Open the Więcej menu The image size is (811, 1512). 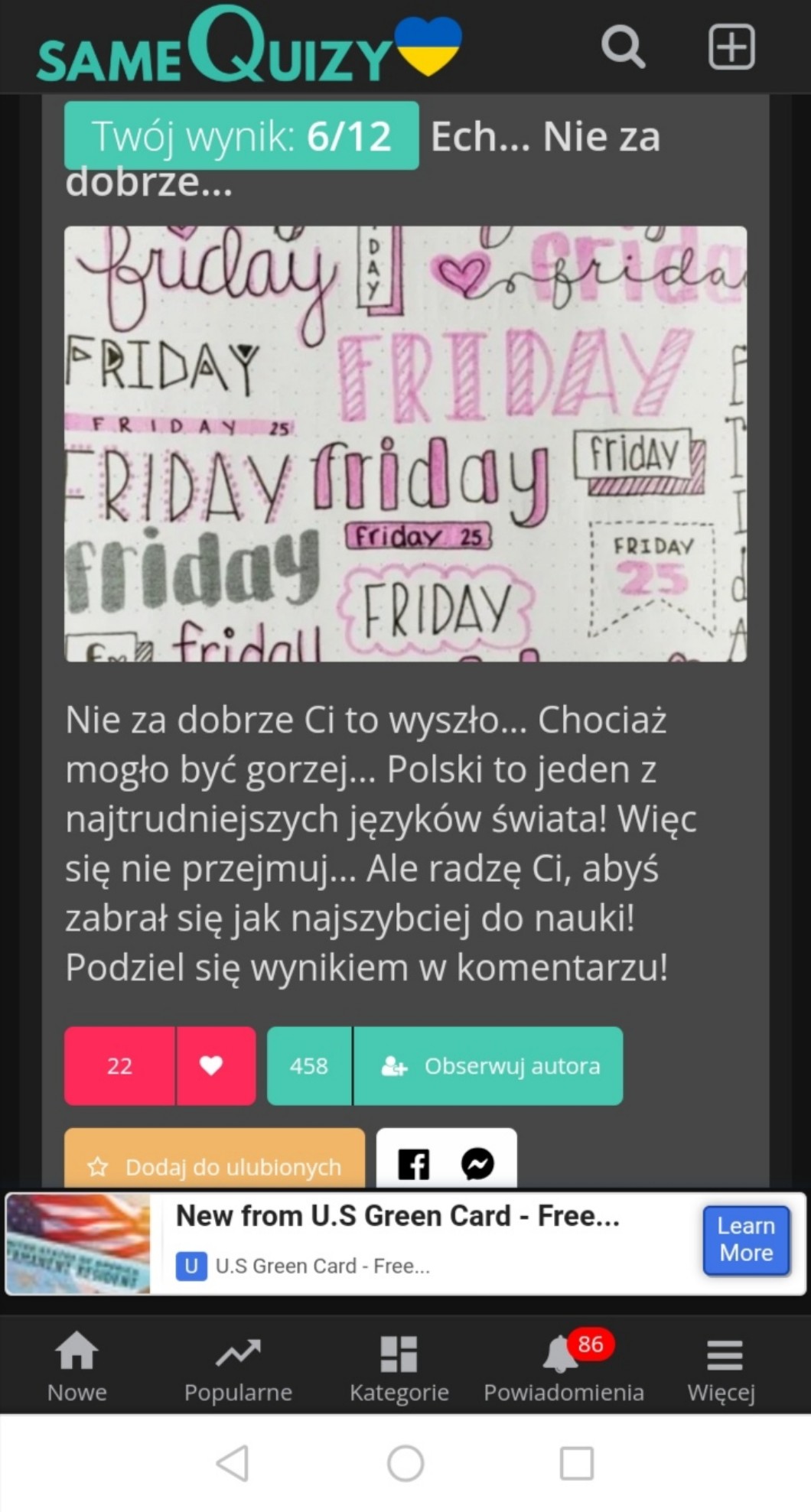click(721, 1367)
